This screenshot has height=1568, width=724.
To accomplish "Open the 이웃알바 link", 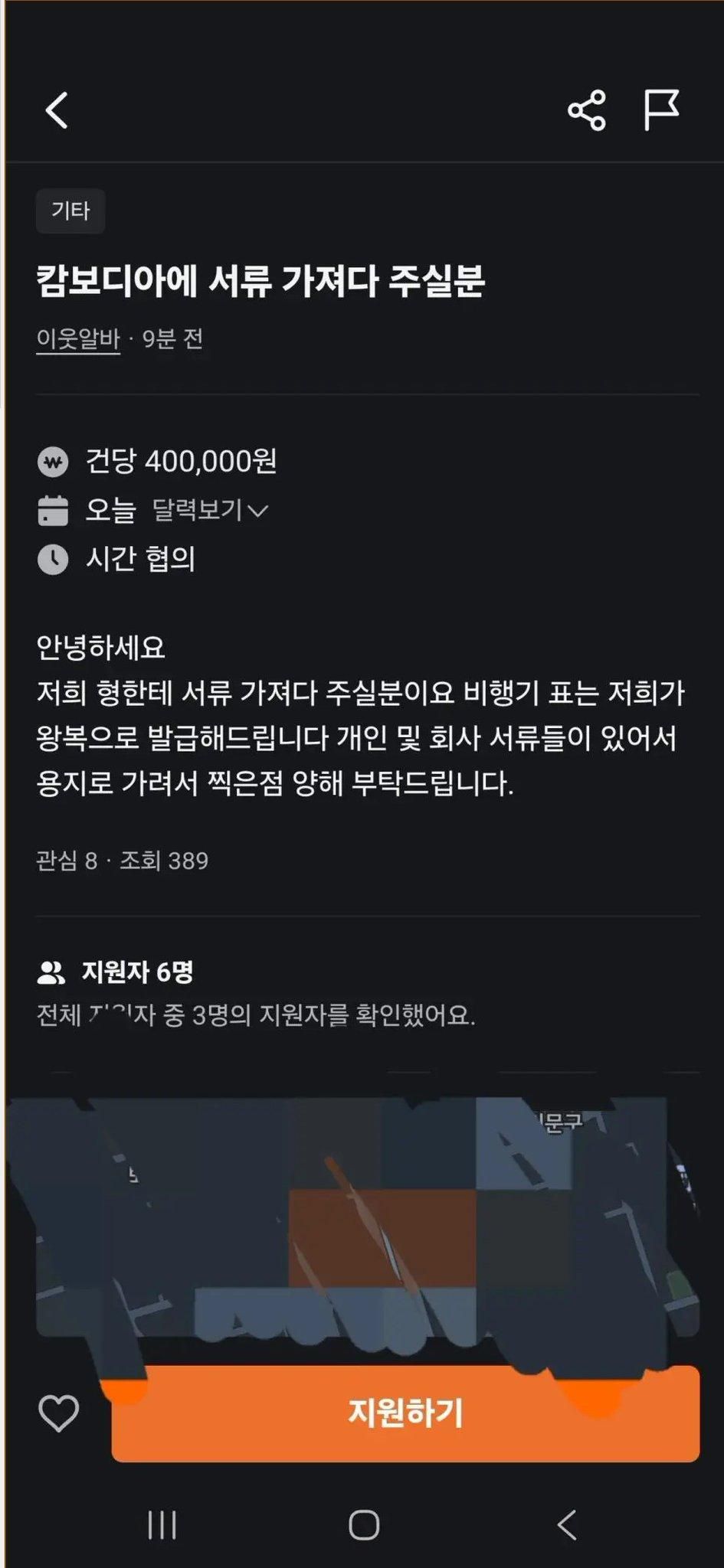I will tap(78, 339).
